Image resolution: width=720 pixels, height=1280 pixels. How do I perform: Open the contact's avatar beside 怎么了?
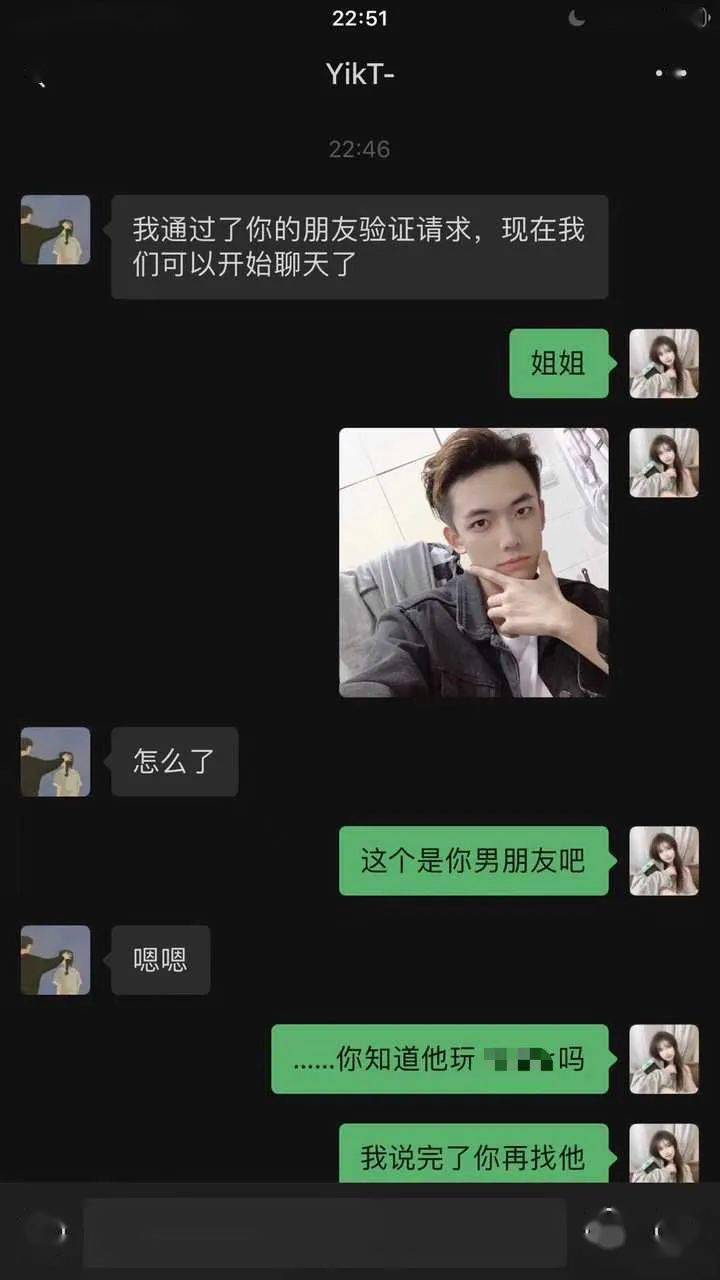(x=56, y=762)
